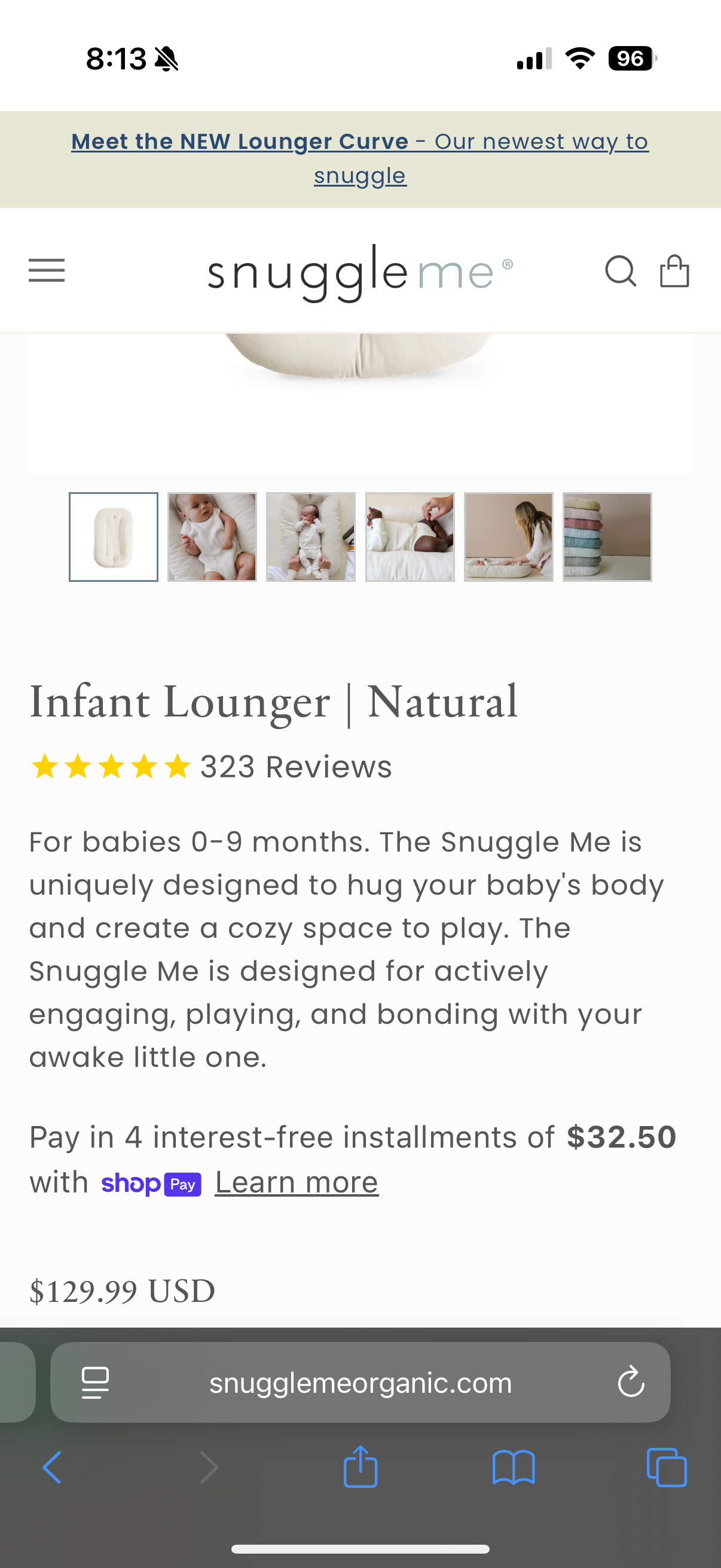This screenshot has width=721, height=1568.
Task: Open the 323 Reviews rating link
Action: click(x=296, y=766)
